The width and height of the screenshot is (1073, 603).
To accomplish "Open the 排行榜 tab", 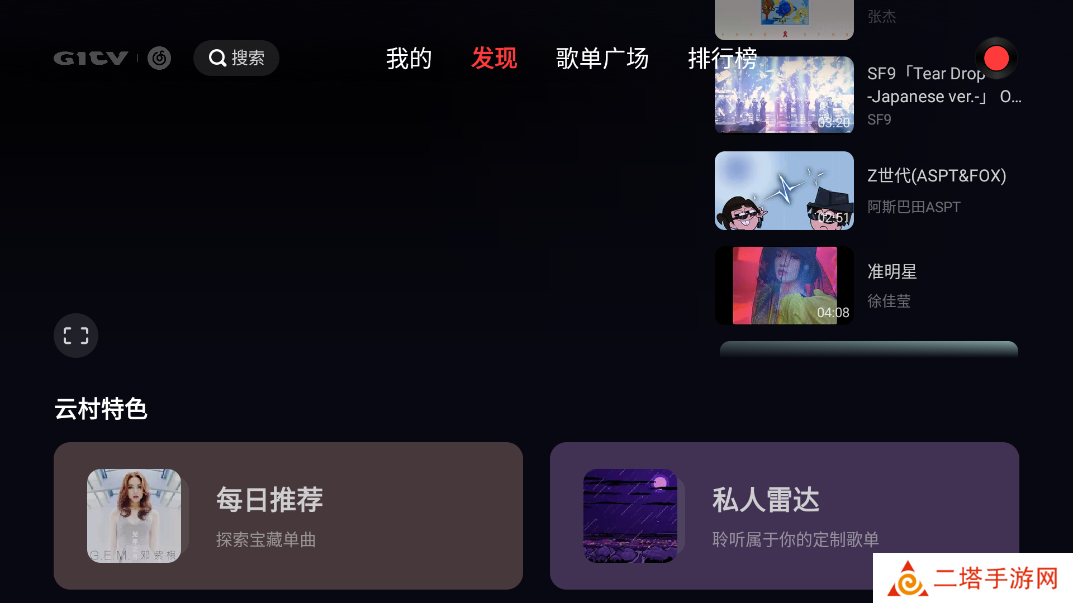I will point(722,58).
